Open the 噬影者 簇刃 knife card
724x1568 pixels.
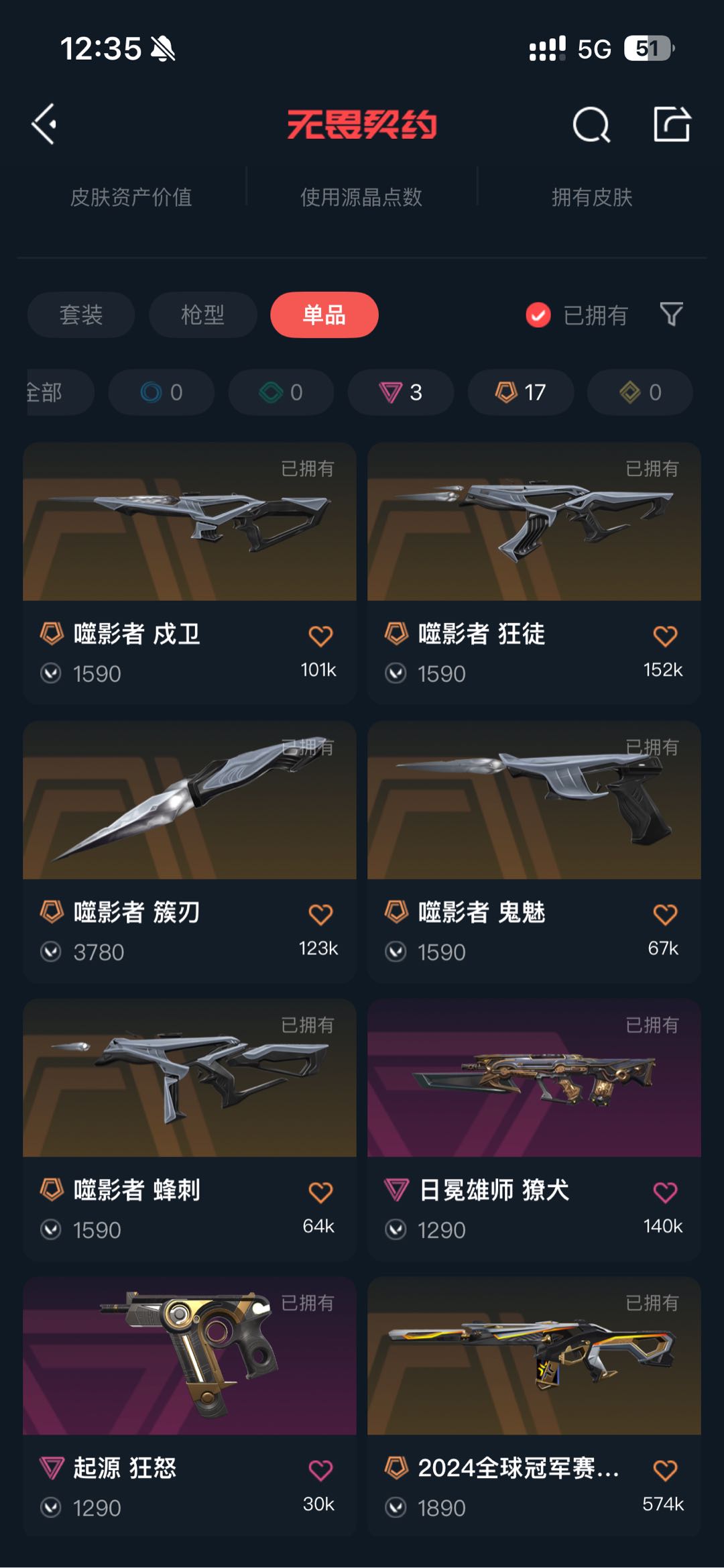(x=190, y=851)
